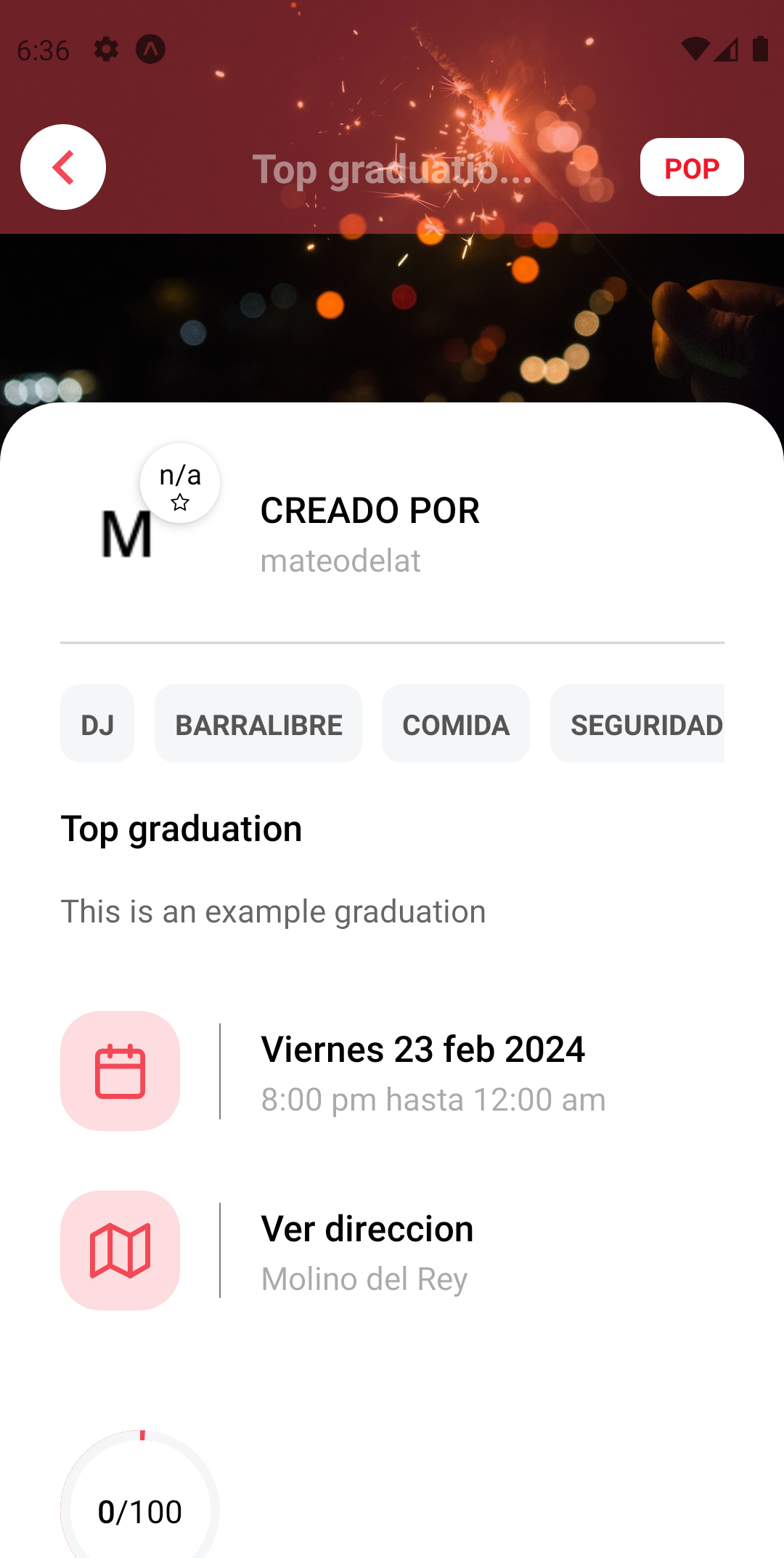The width and height of the screenshot is (784, 1558).
Task: Tap the POP genre button
Action: click(691, 168)
